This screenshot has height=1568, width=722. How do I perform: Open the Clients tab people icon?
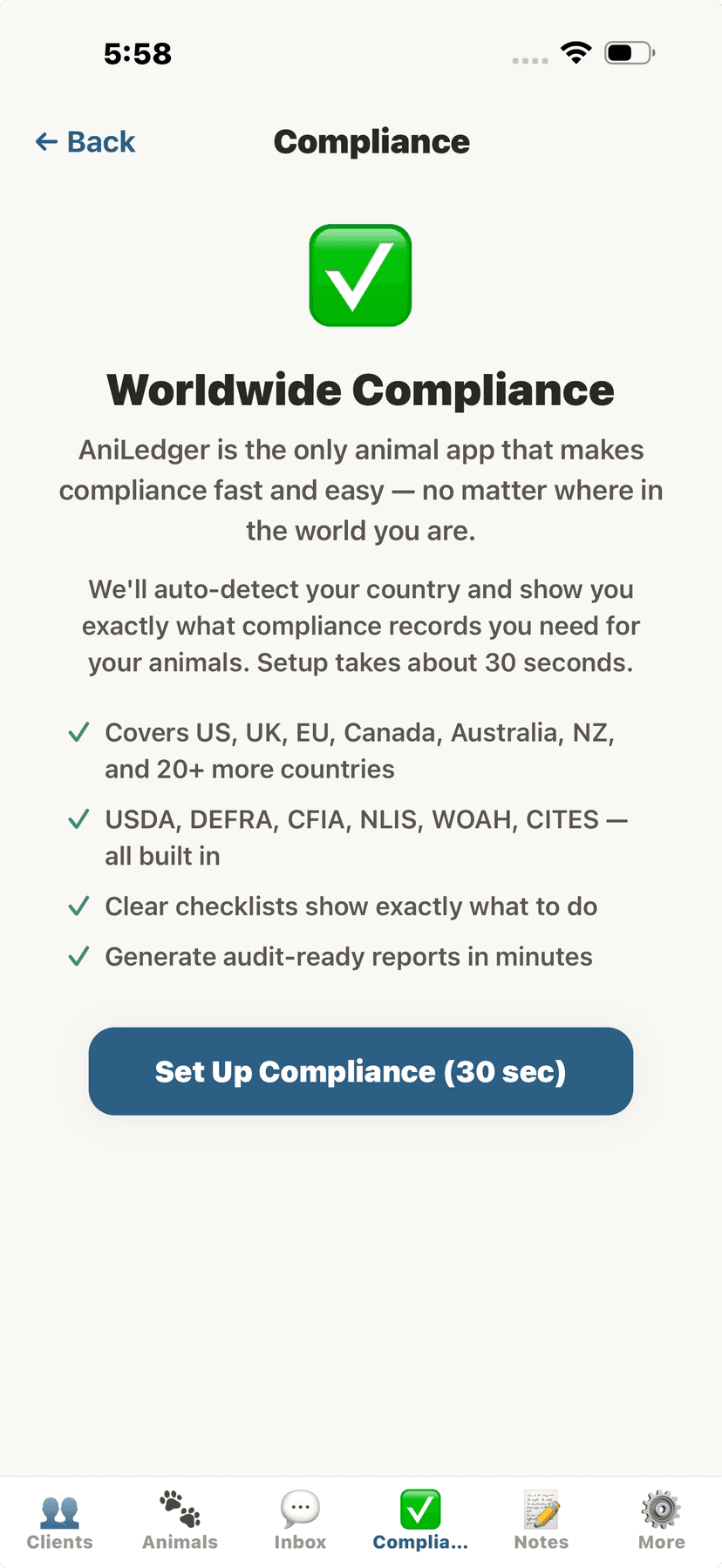[x=58, y=1515]
